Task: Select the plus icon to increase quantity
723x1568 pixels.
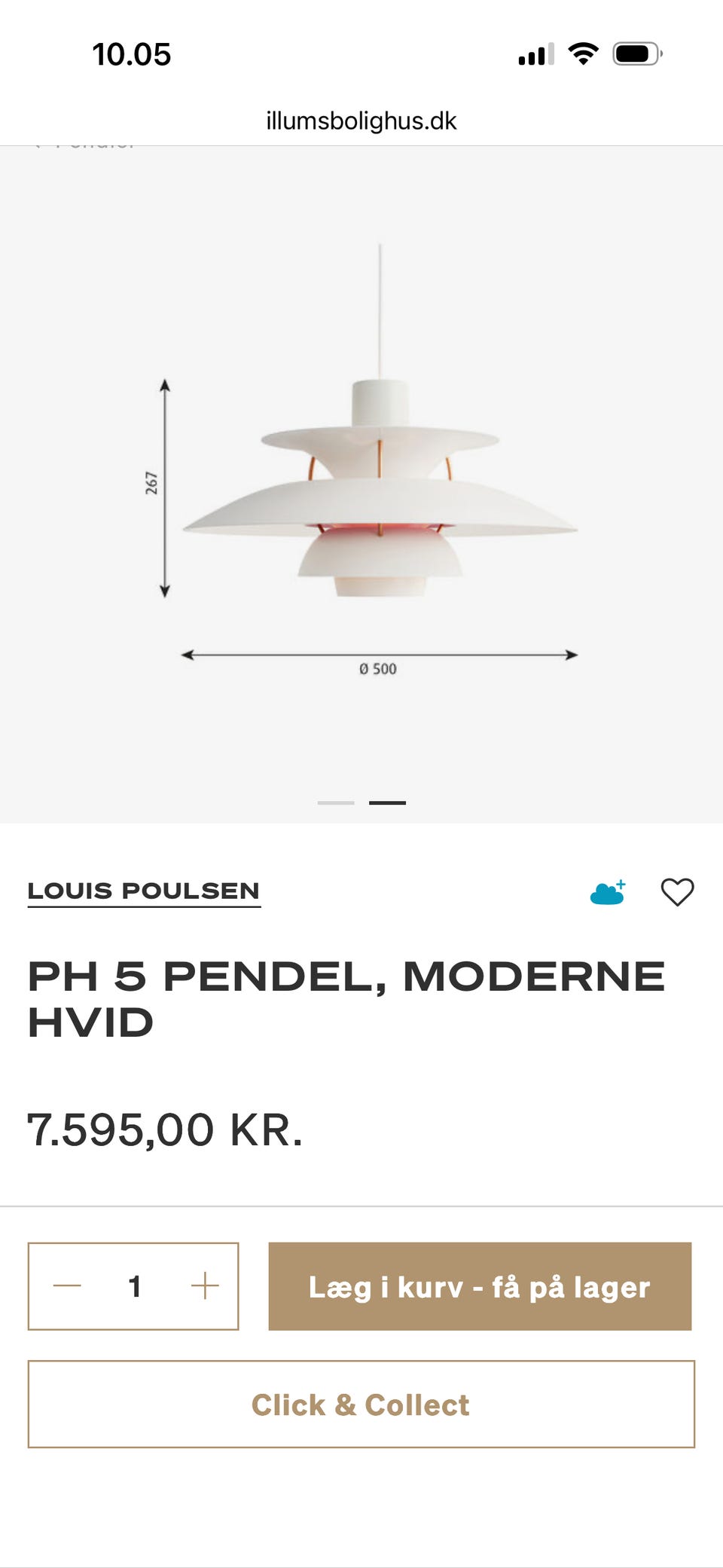Action: pos(205,1287)
